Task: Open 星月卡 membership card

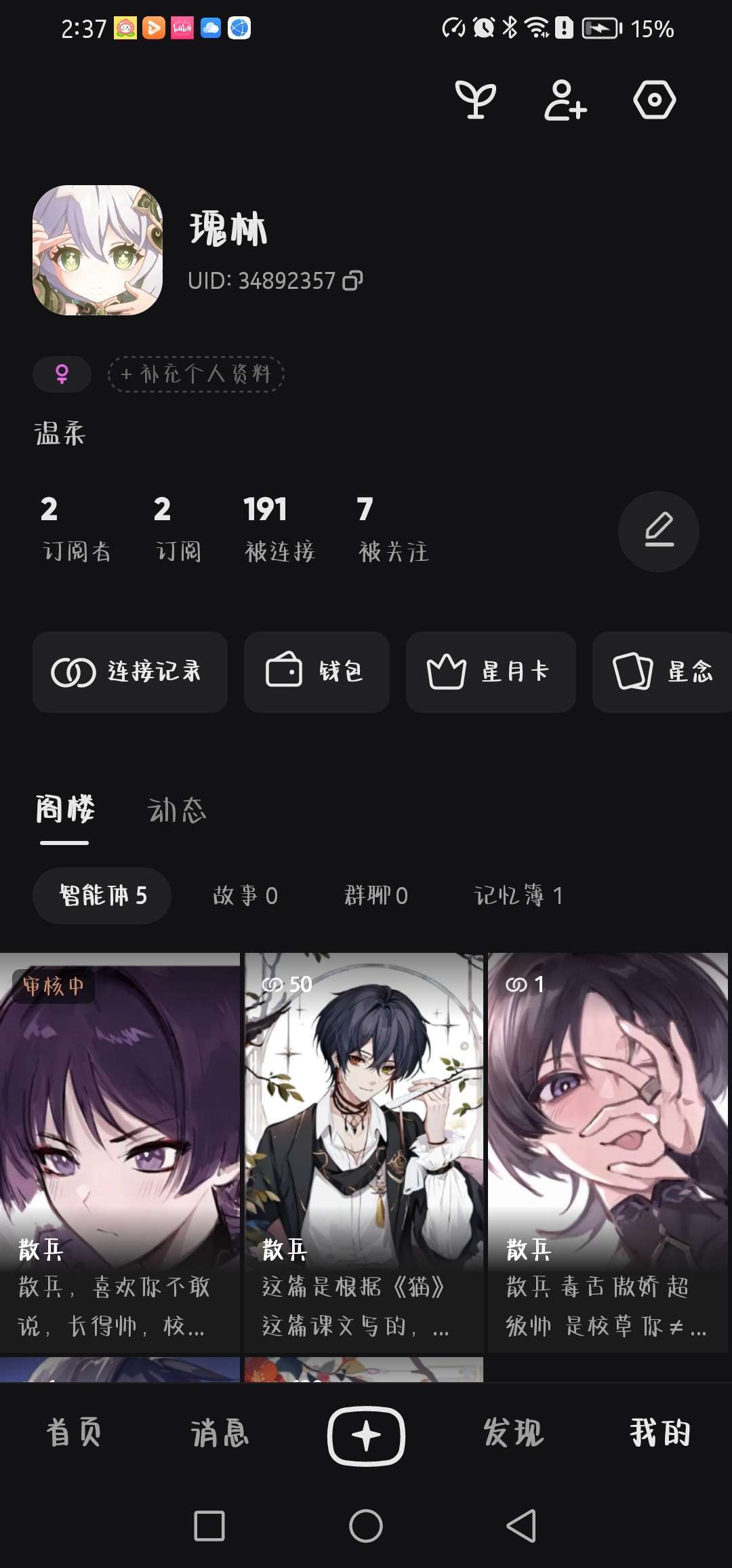Action: (x=491, y=672)
